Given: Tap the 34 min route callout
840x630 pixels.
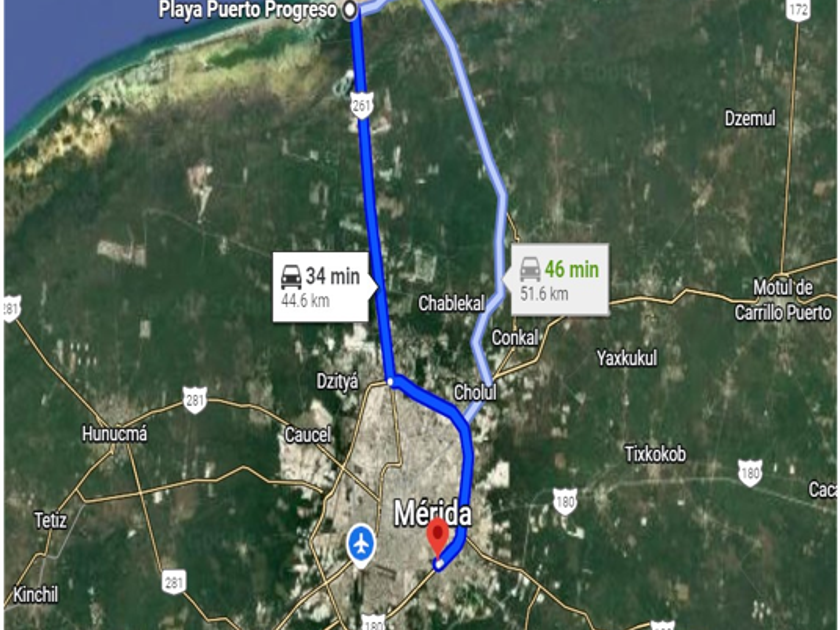Looking at the screenshot, I should [x=323, y=287].
